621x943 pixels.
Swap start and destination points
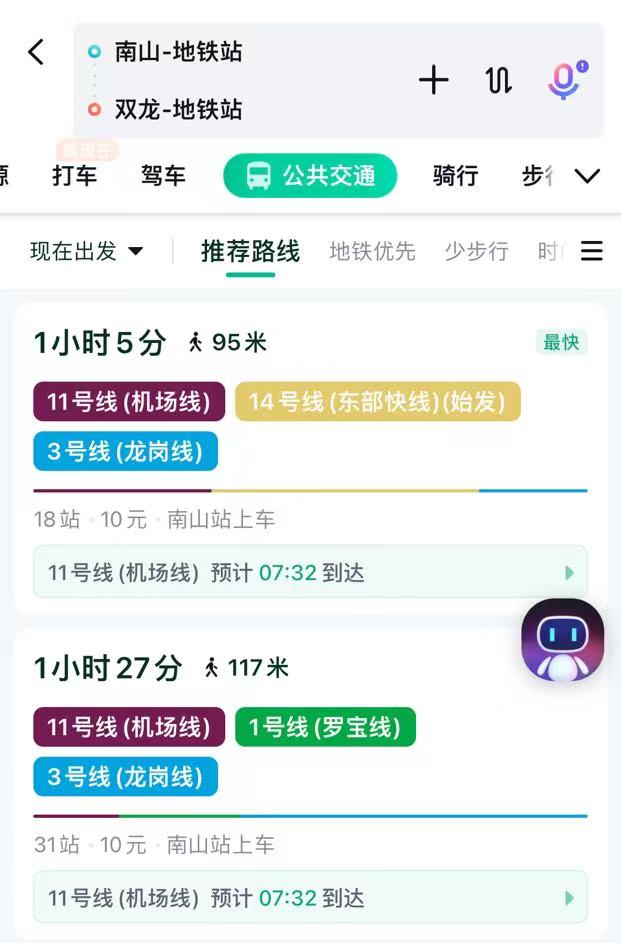tap(498, 80)
